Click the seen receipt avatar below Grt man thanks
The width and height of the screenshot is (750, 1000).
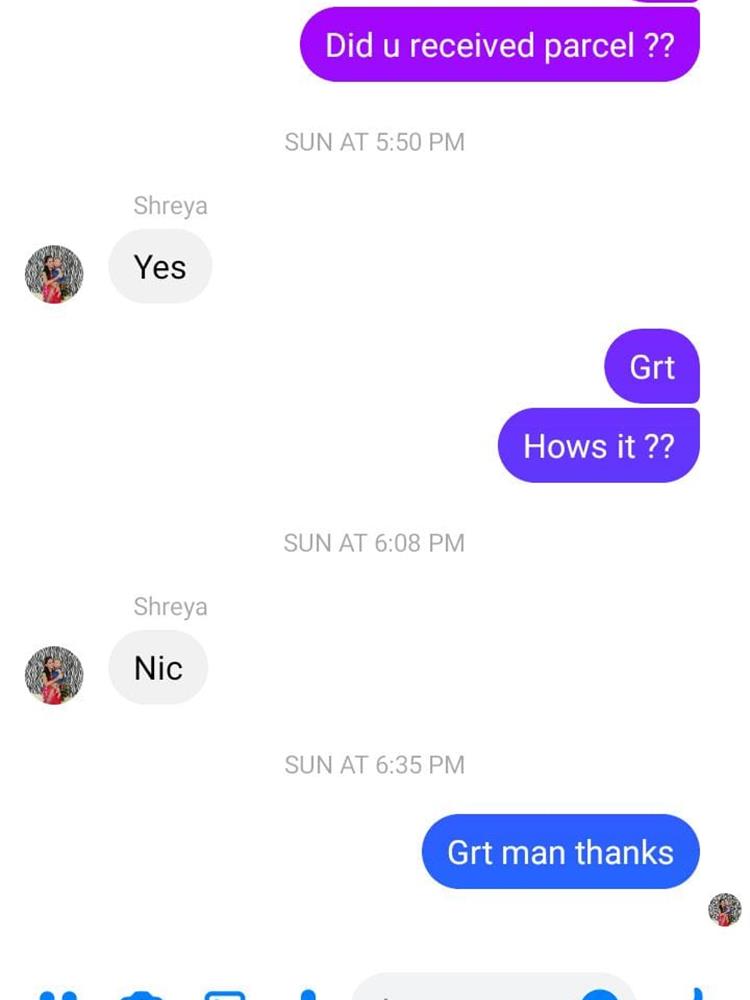pos(722,911)
